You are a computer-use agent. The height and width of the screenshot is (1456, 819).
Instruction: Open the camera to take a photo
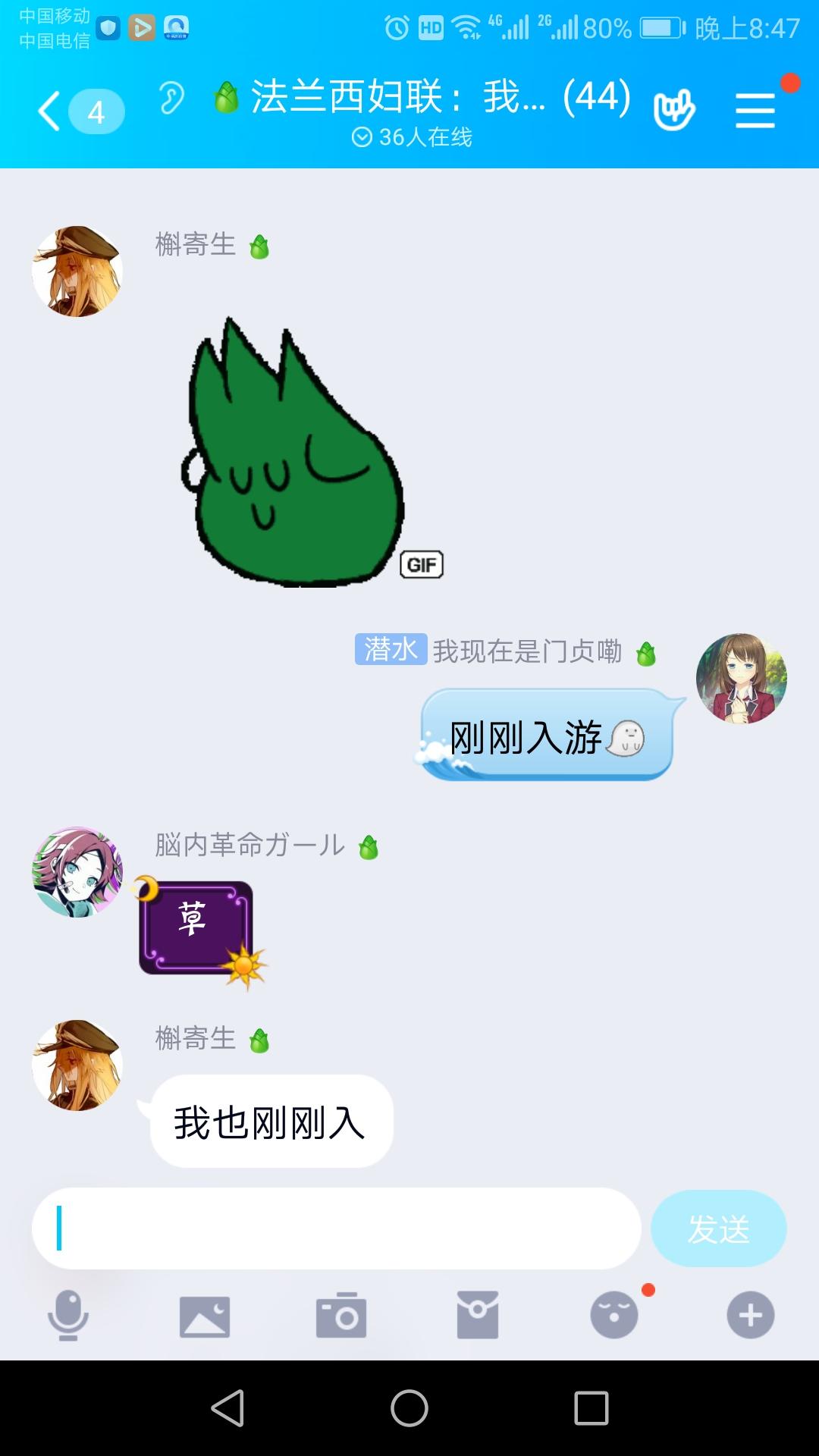coord(340,1316)
